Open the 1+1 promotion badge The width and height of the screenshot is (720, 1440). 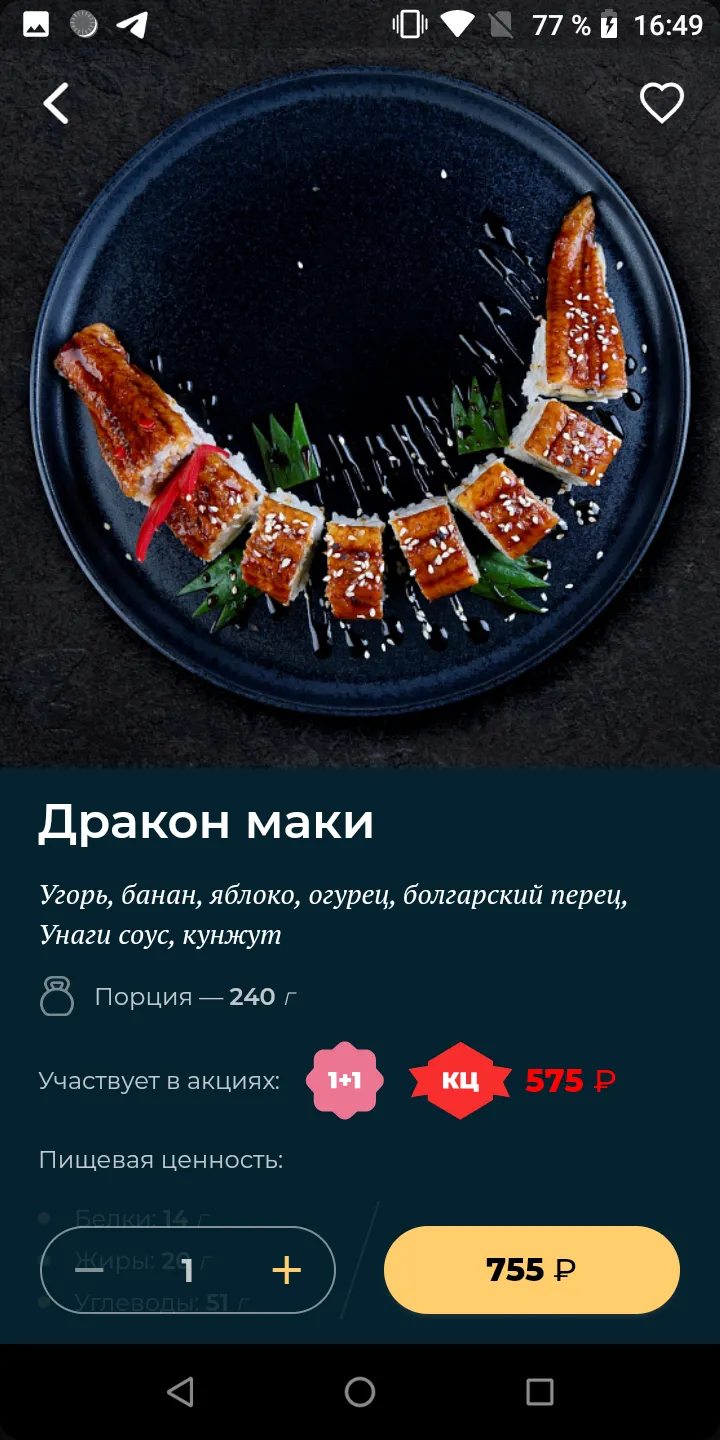pyautogui.click(x=344, y=1080)
